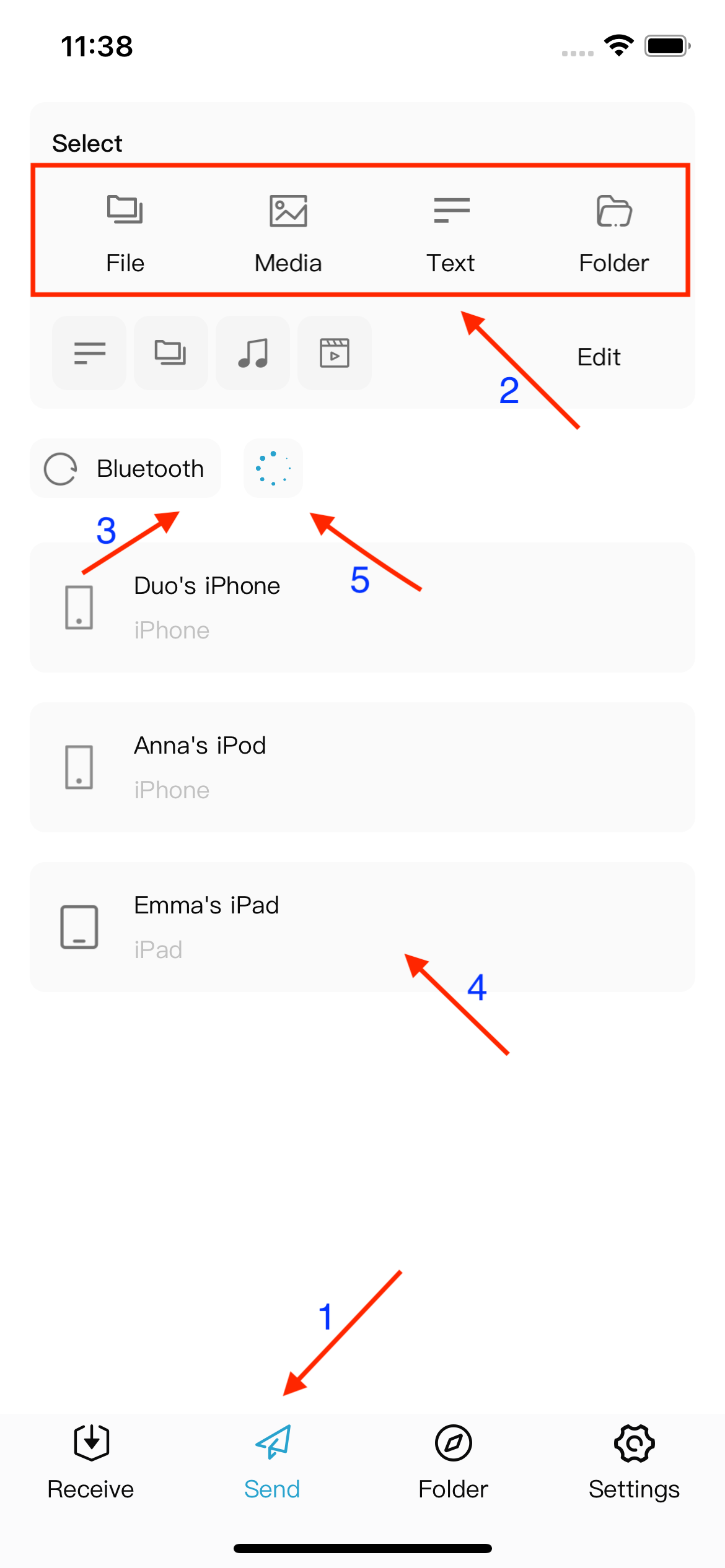Open the video clip shortcut
Viewport: 725px width, 1568px height.
[x=335, y=353]
